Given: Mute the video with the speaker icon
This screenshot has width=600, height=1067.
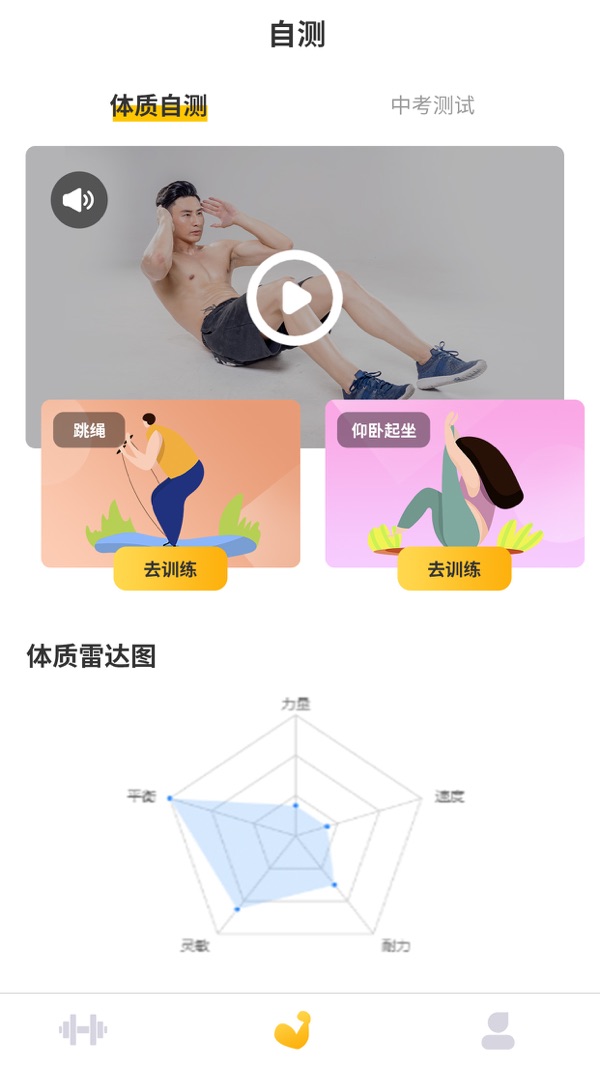Looking at the screenshot, I should click(x=79, y=199).
